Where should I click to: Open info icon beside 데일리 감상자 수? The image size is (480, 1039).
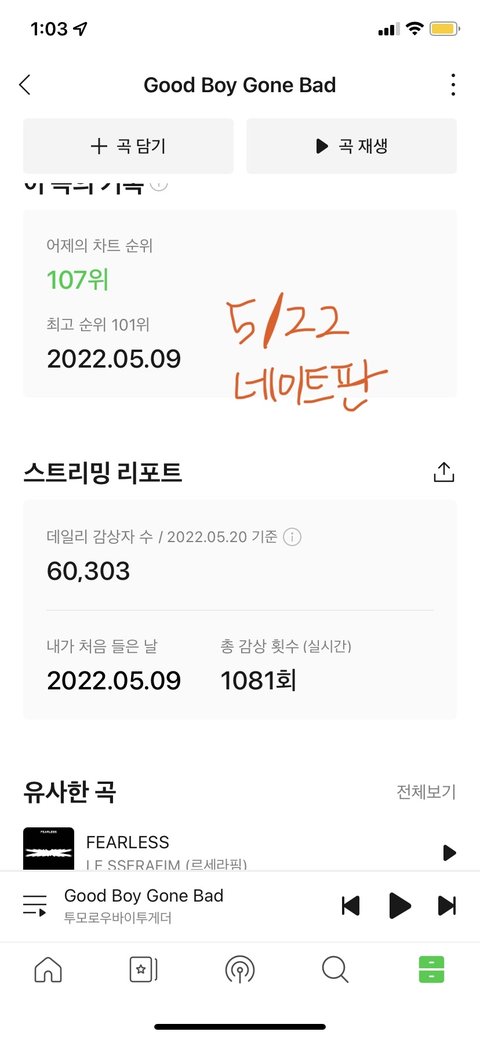click(292, 537)
